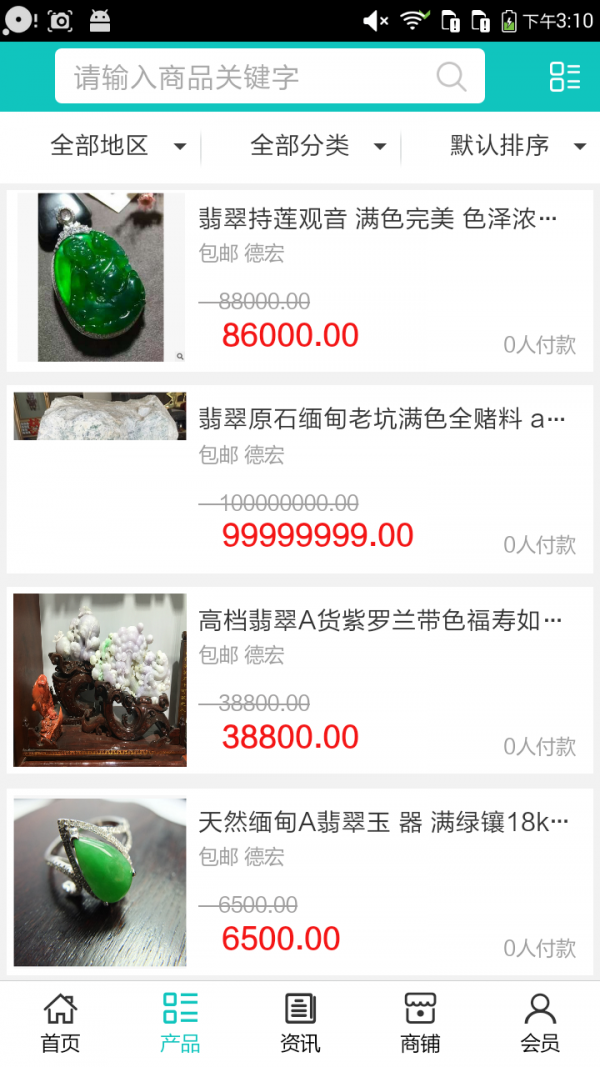This screenshot has width=600, height=1067.
Task: Expand the 全部分类 category dropdown
Action: tap(318, 146)
